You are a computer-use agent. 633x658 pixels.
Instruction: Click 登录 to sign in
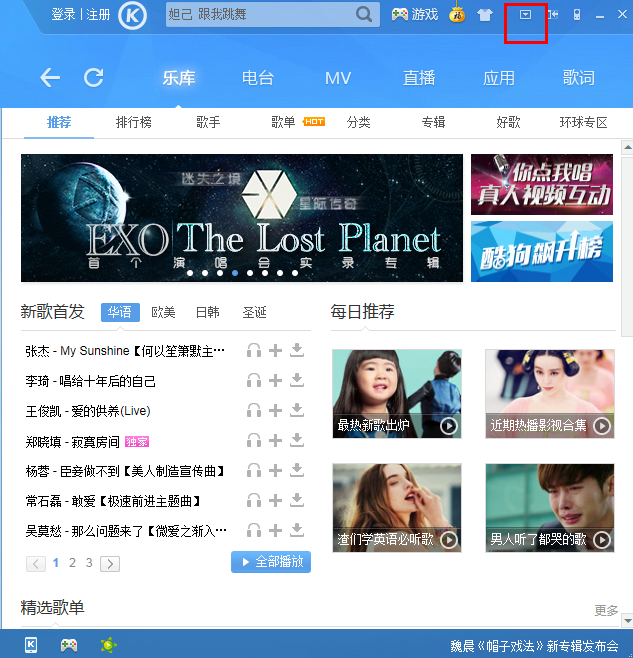63,15
